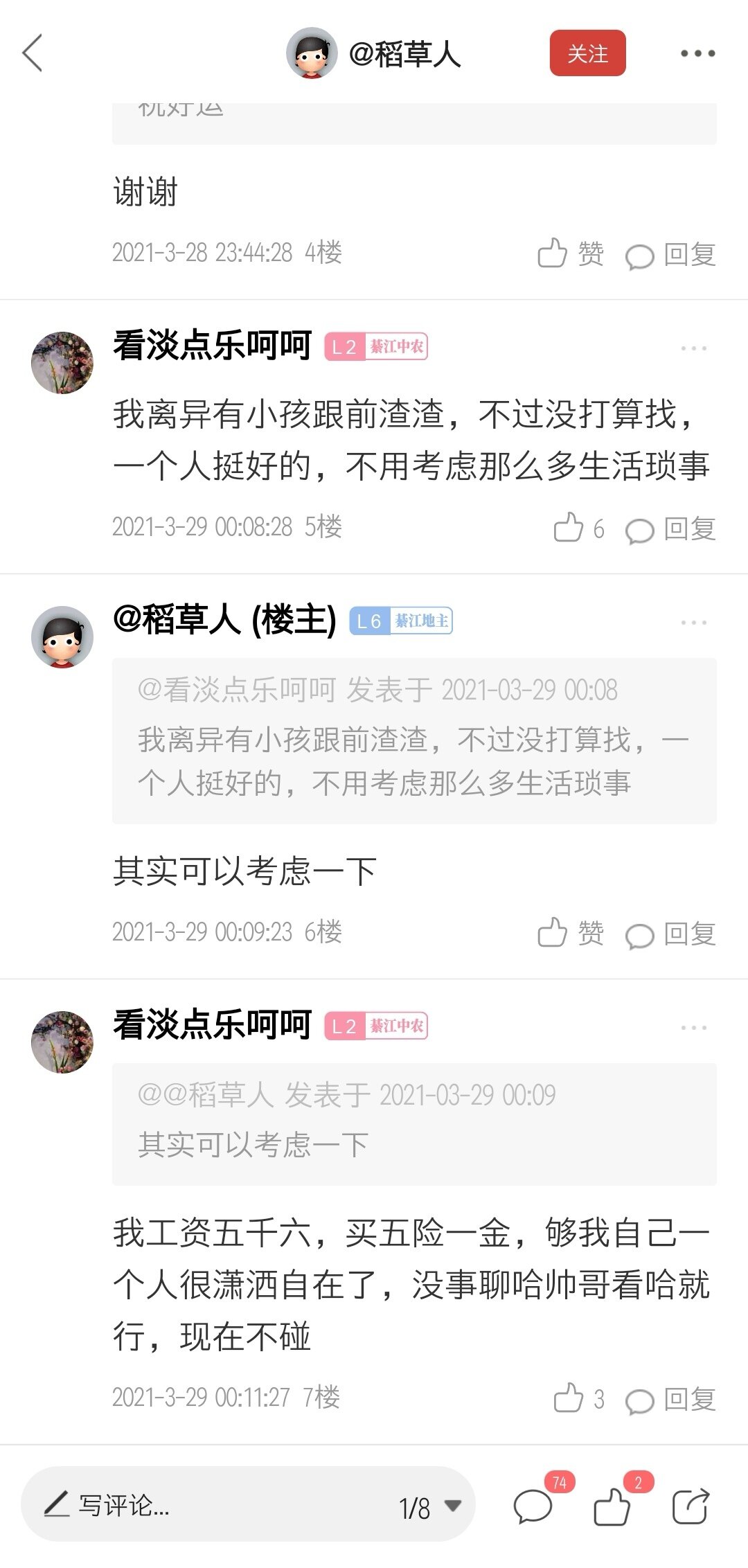Viewport: 748px width, 1568px height.
Task: Reply to the 6楼 comment
Action: click(x=670, y=934)
